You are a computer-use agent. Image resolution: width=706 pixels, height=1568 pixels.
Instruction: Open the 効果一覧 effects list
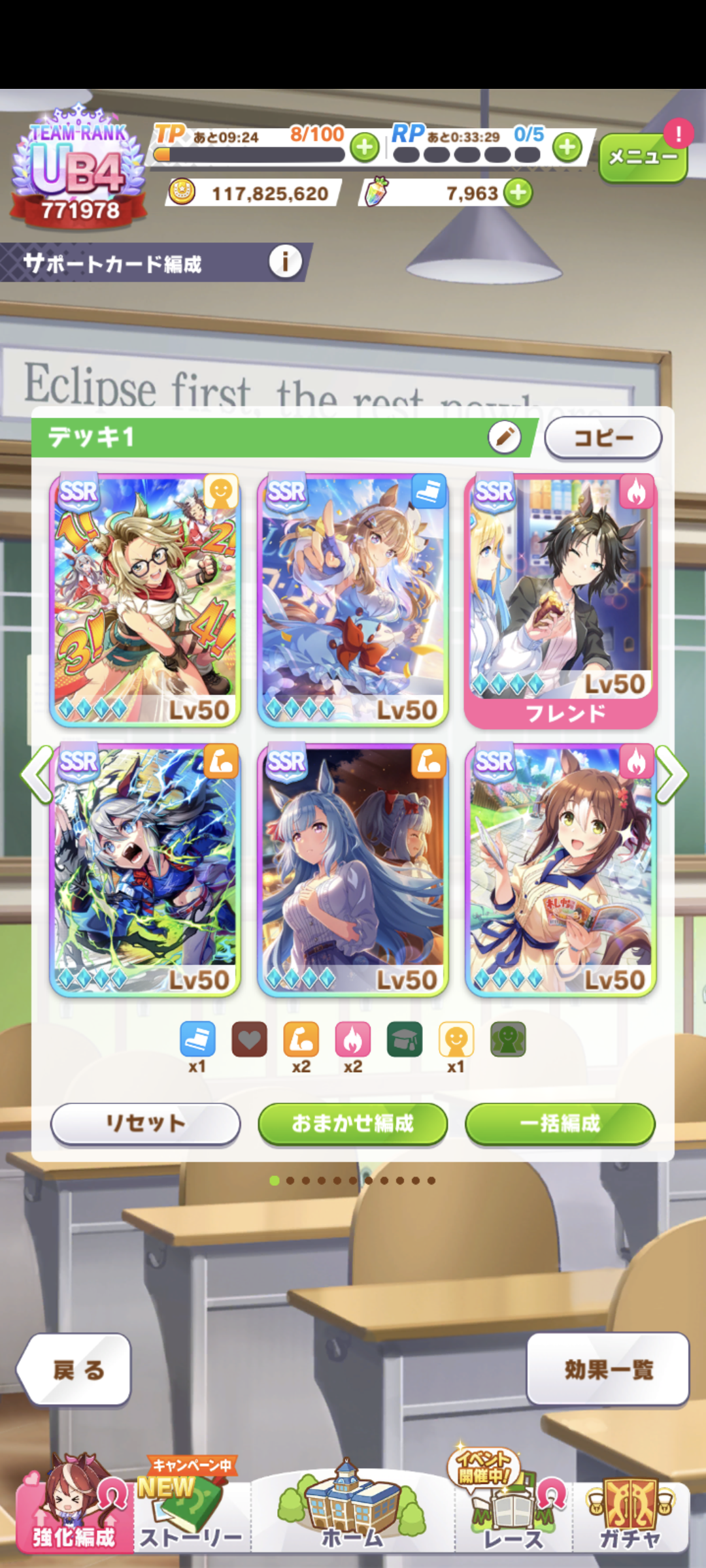pyautogui.click(x=608, y=1369)
